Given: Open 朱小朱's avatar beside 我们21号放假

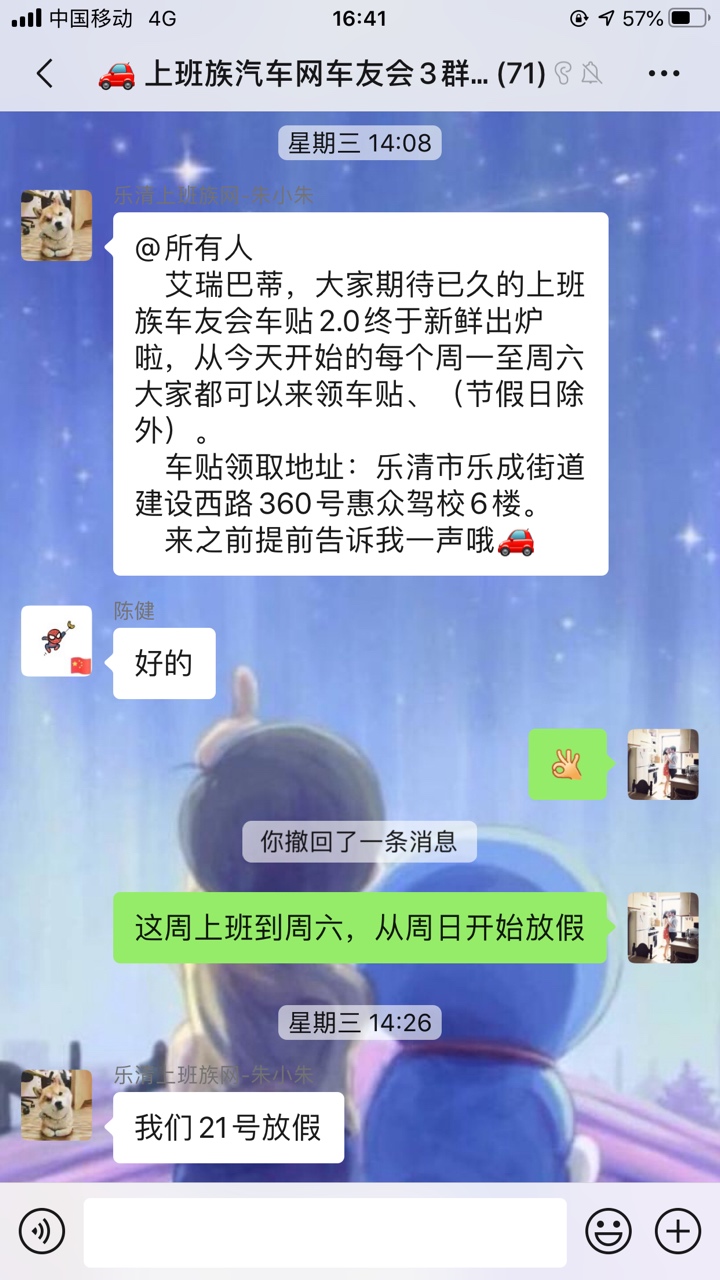Looking at the screenshot, I should tap(57, 1105).
